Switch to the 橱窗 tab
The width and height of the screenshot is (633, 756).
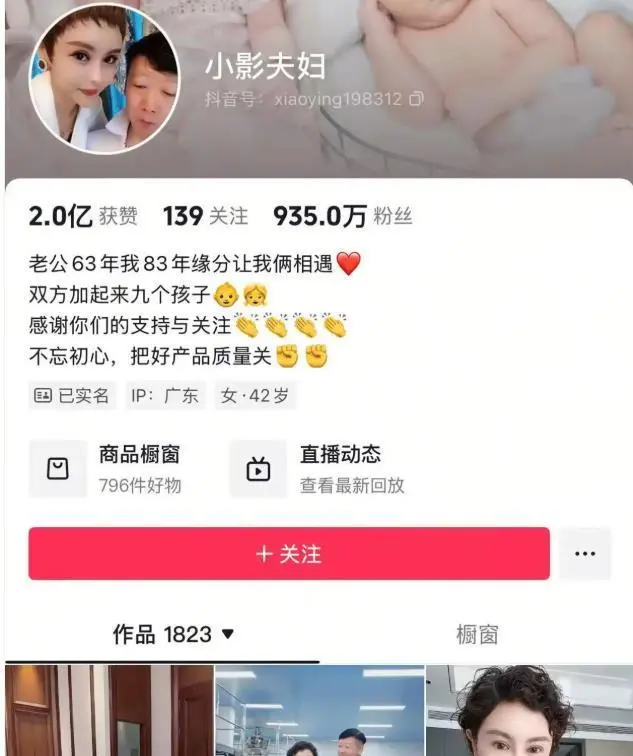coord(476,634)
